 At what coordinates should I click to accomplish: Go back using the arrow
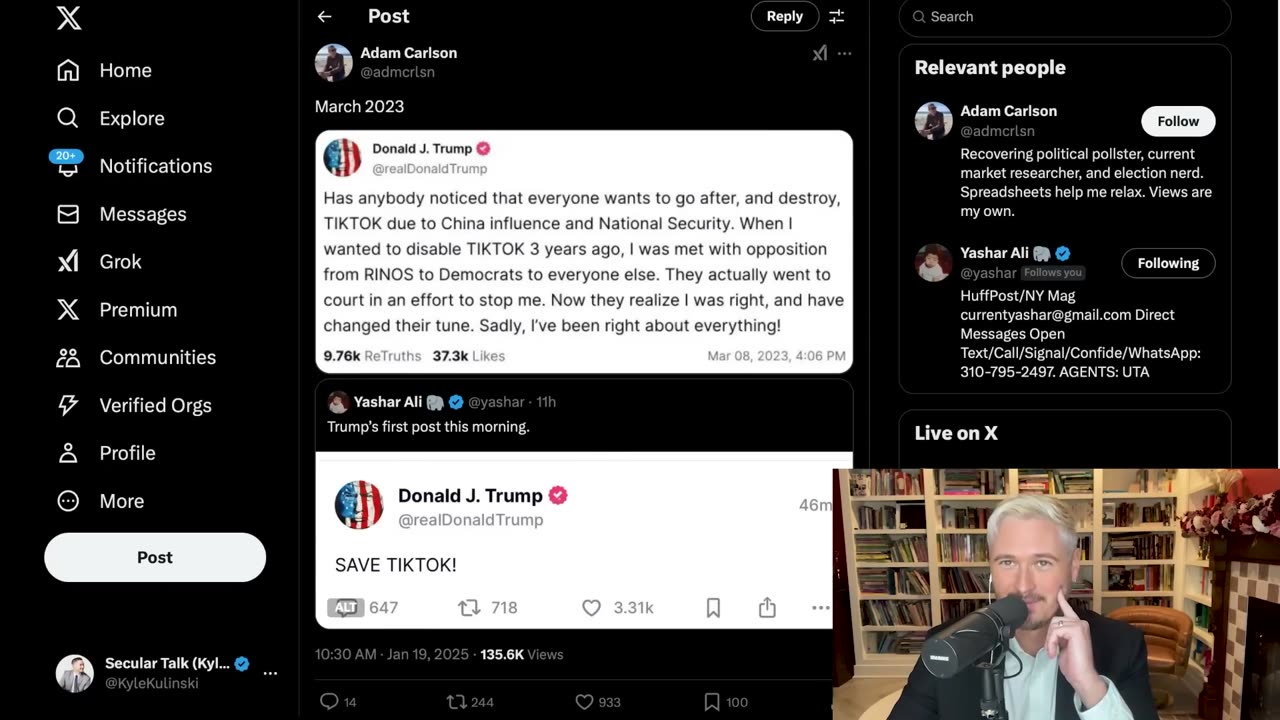point(324,16)
